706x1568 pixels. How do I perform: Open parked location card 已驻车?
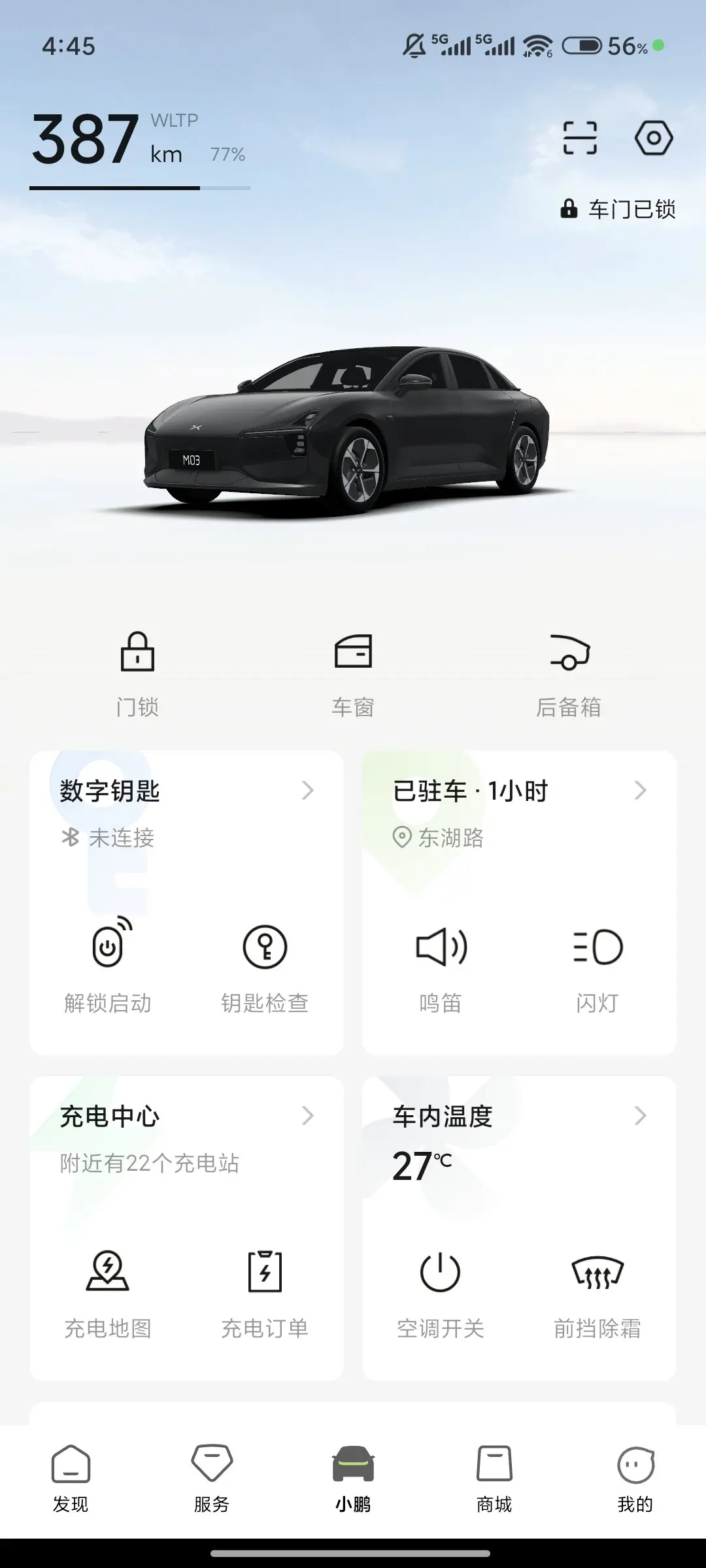click(519, 791)
